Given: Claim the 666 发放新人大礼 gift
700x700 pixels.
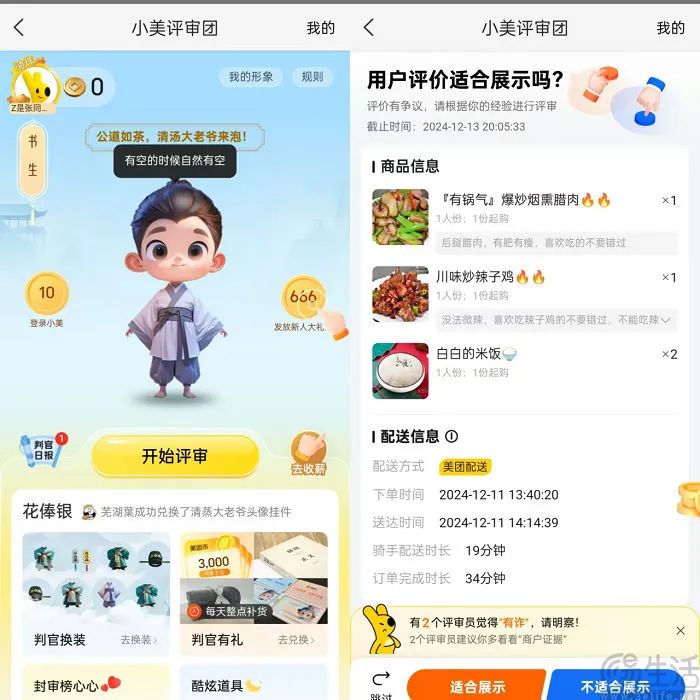Looking at the screenshot, I should click(x=302, y=303).
